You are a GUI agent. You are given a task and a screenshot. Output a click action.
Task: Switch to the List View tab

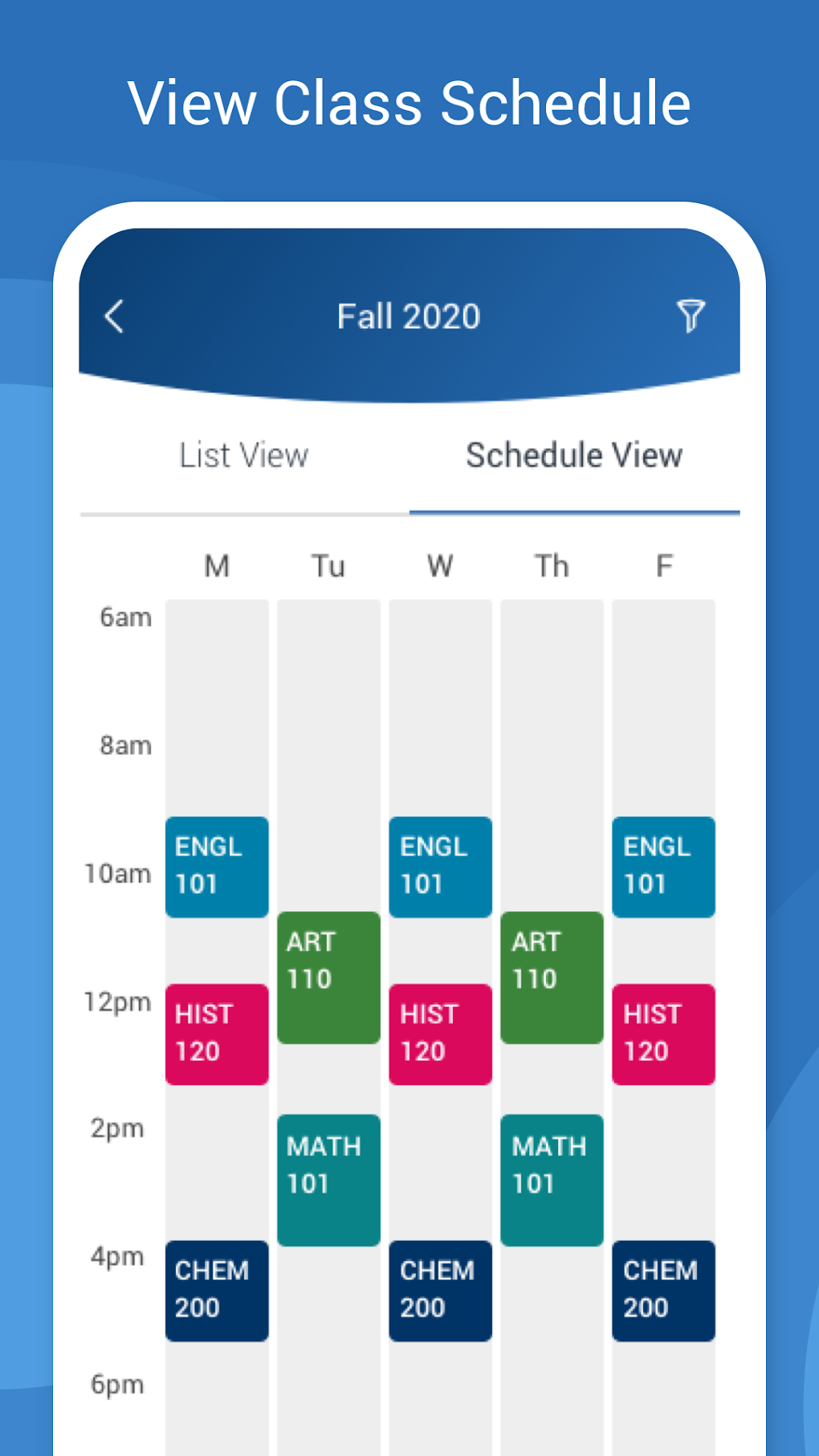click(245, 455)
